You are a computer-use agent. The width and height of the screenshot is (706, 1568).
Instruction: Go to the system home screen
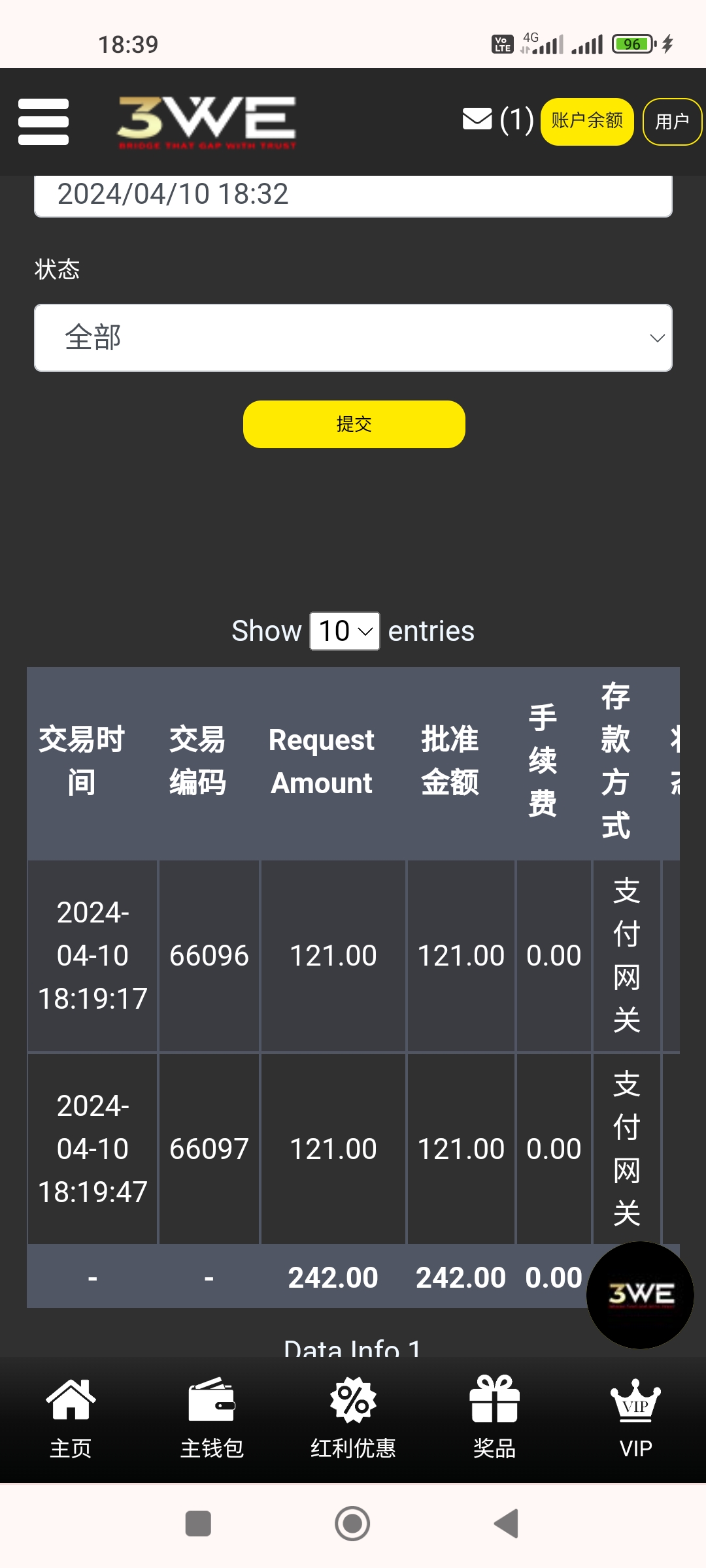point(352,1524)
